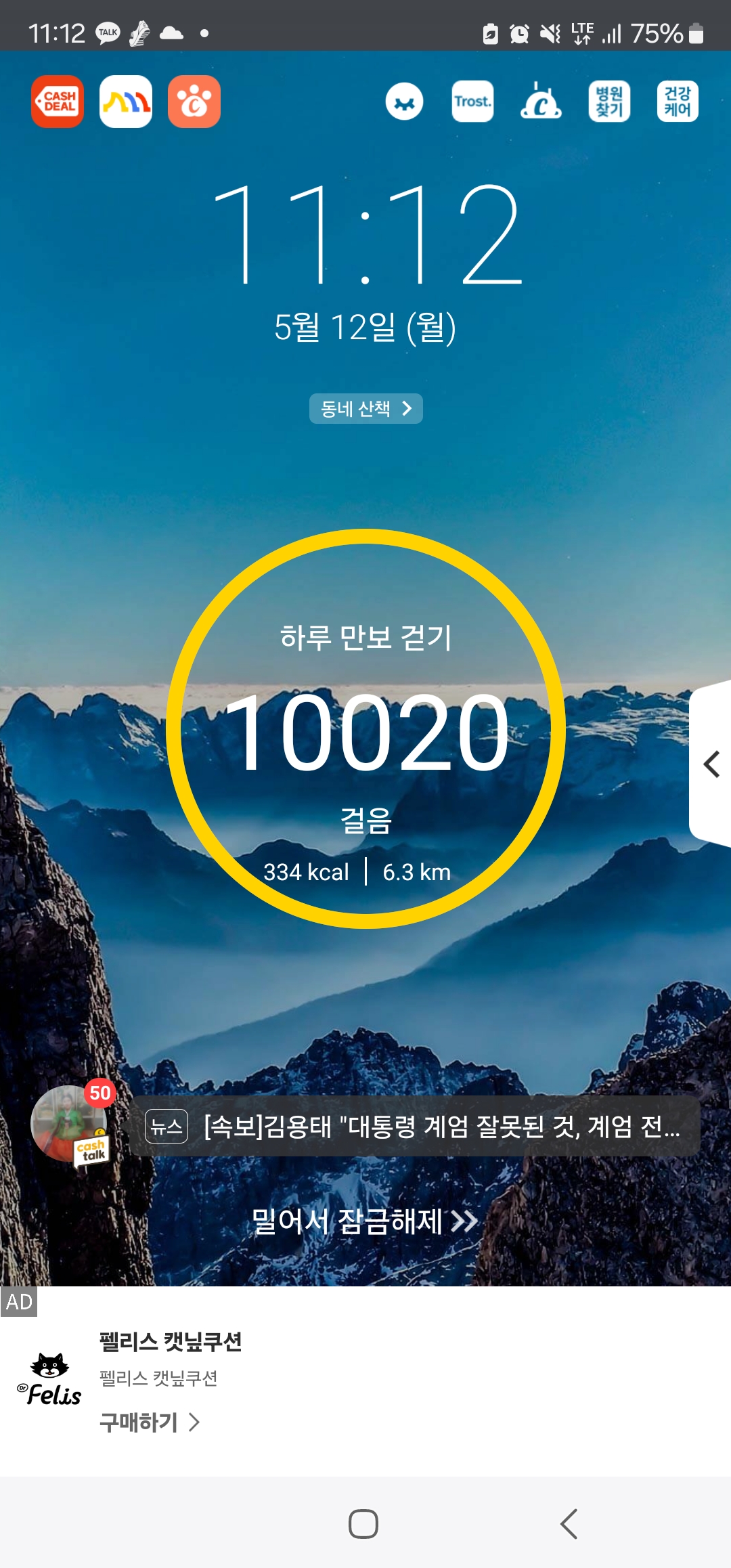Screen dimensions: 731x1568
Task: Open the bell-shaped C icon
Action: pos(541,101)
